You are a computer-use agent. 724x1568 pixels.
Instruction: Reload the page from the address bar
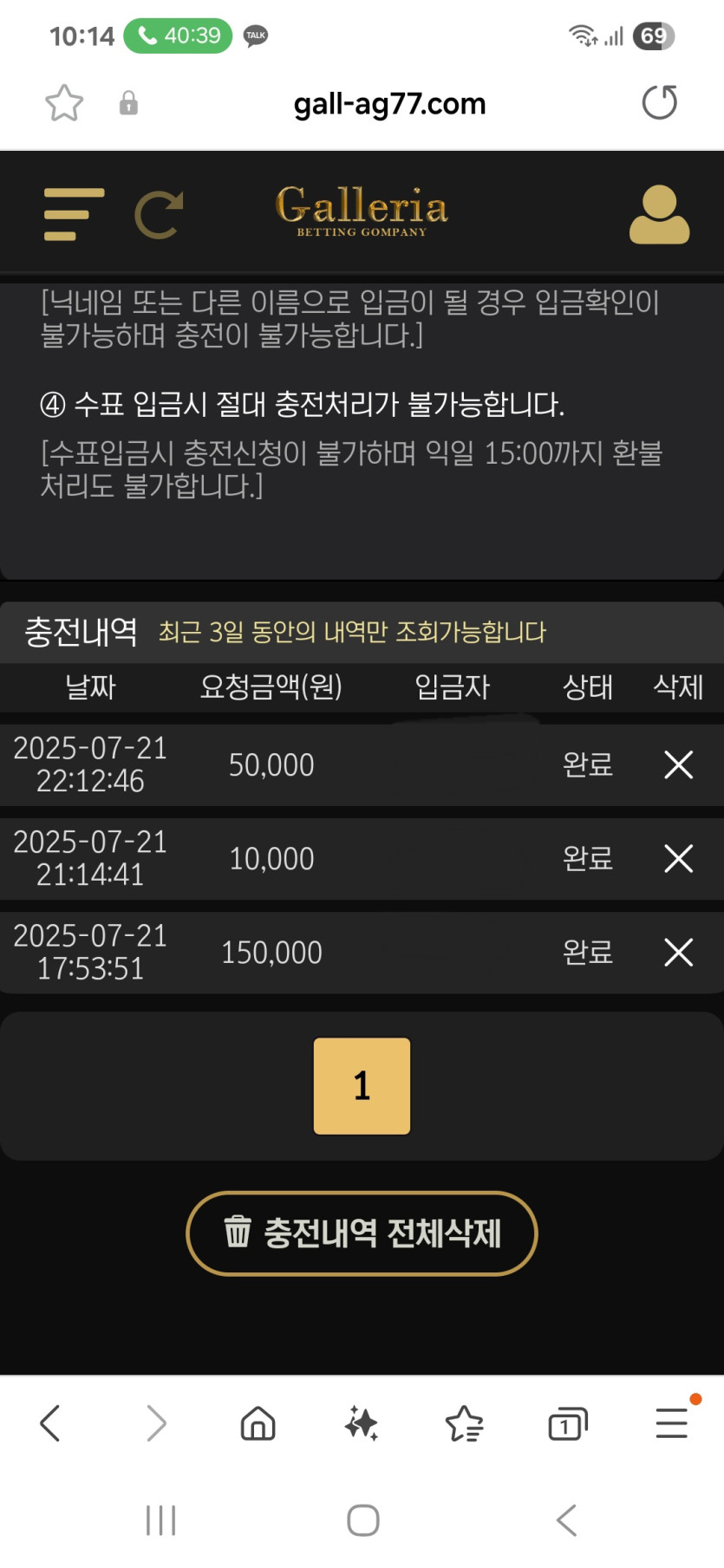[x=659, y=102]
